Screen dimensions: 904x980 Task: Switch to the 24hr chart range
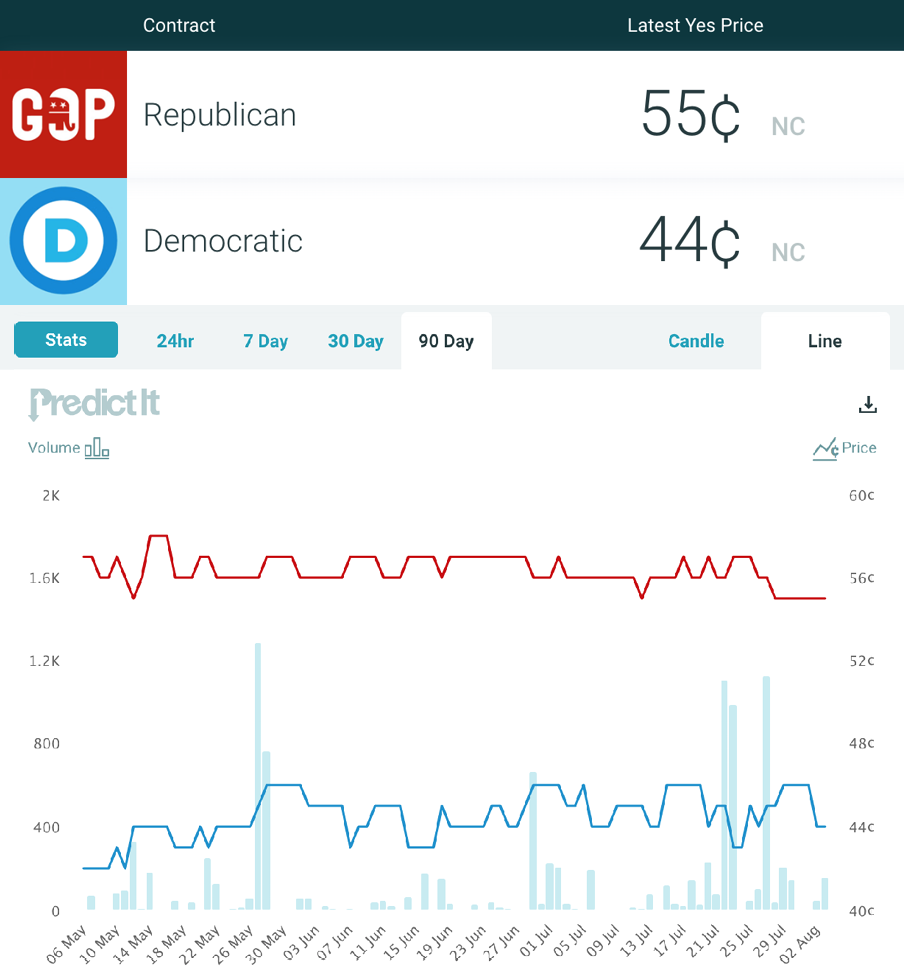(175, 341)
